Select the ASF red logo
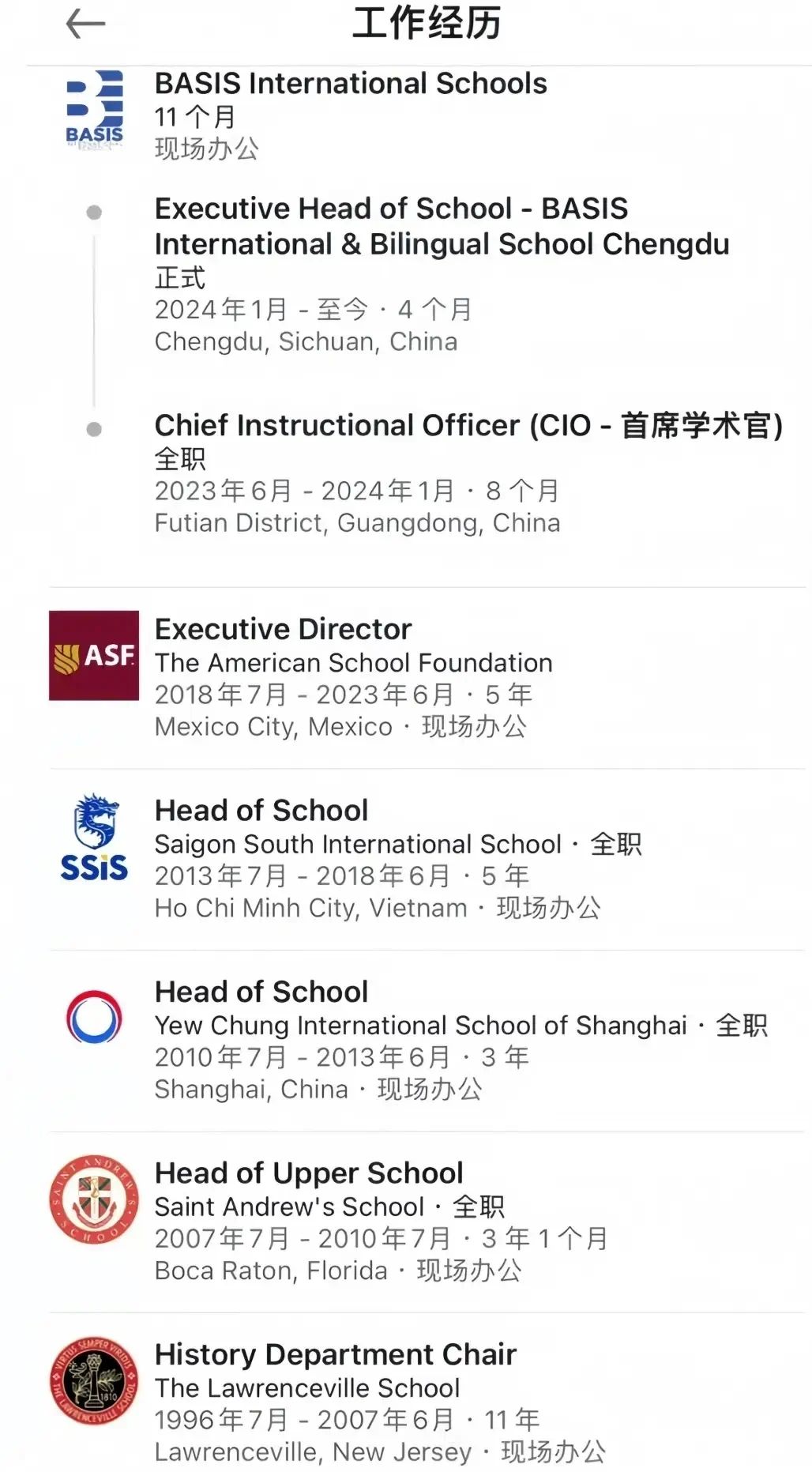812x1472 pixels. 93,656
